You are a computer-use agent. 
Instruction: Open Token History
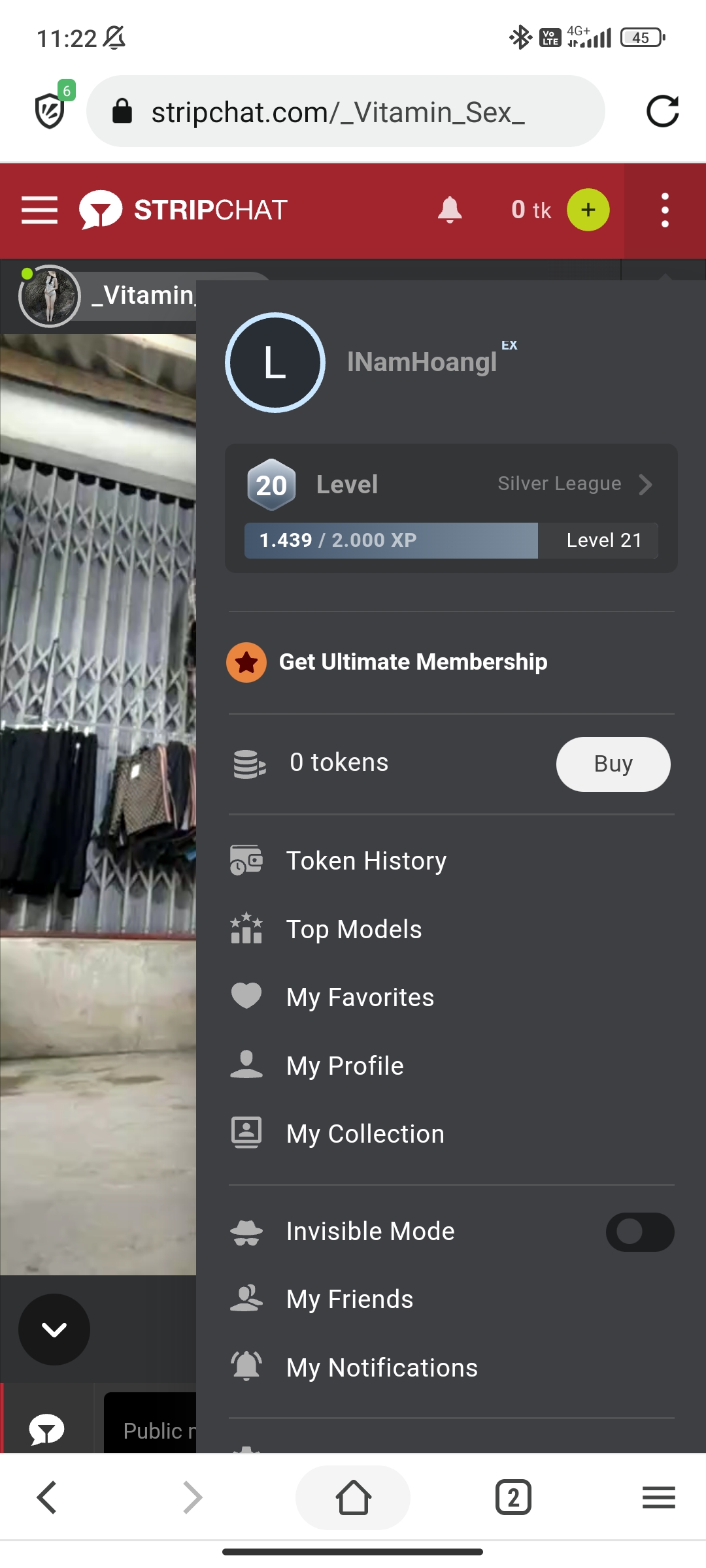366,860
